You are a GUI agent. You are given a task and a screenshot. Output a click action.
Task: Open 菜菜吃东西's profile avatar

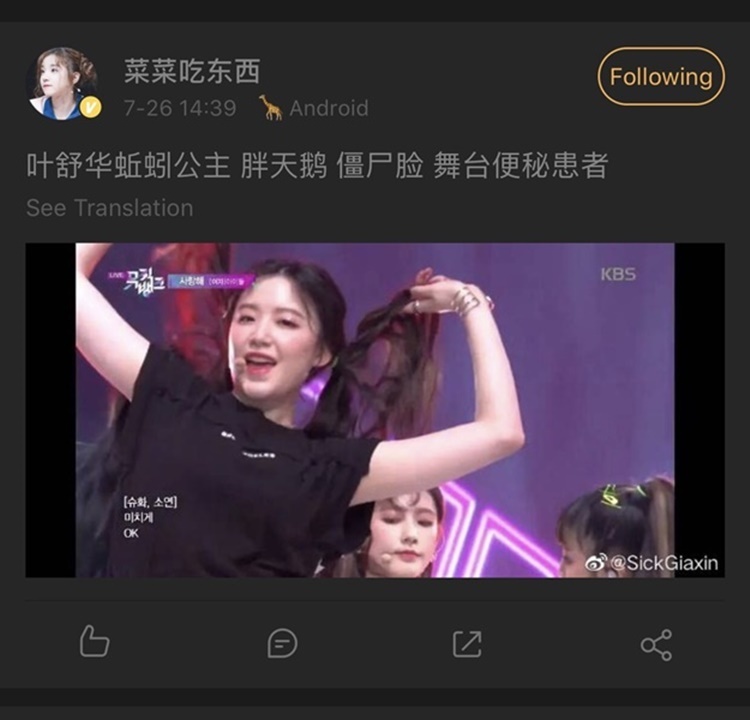(x=63, y=83)
